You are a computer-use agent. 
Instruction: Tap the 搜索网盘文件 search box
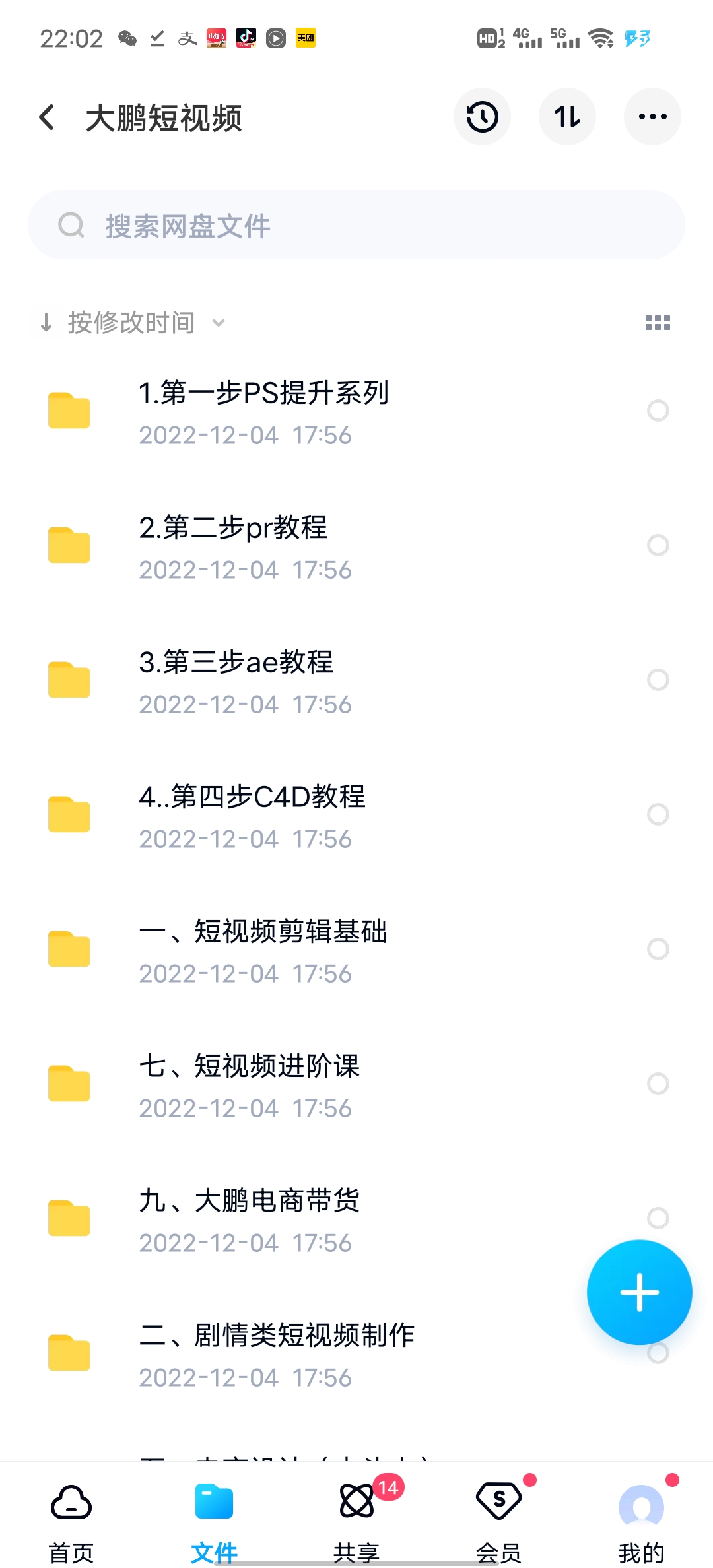pos(356,225)
